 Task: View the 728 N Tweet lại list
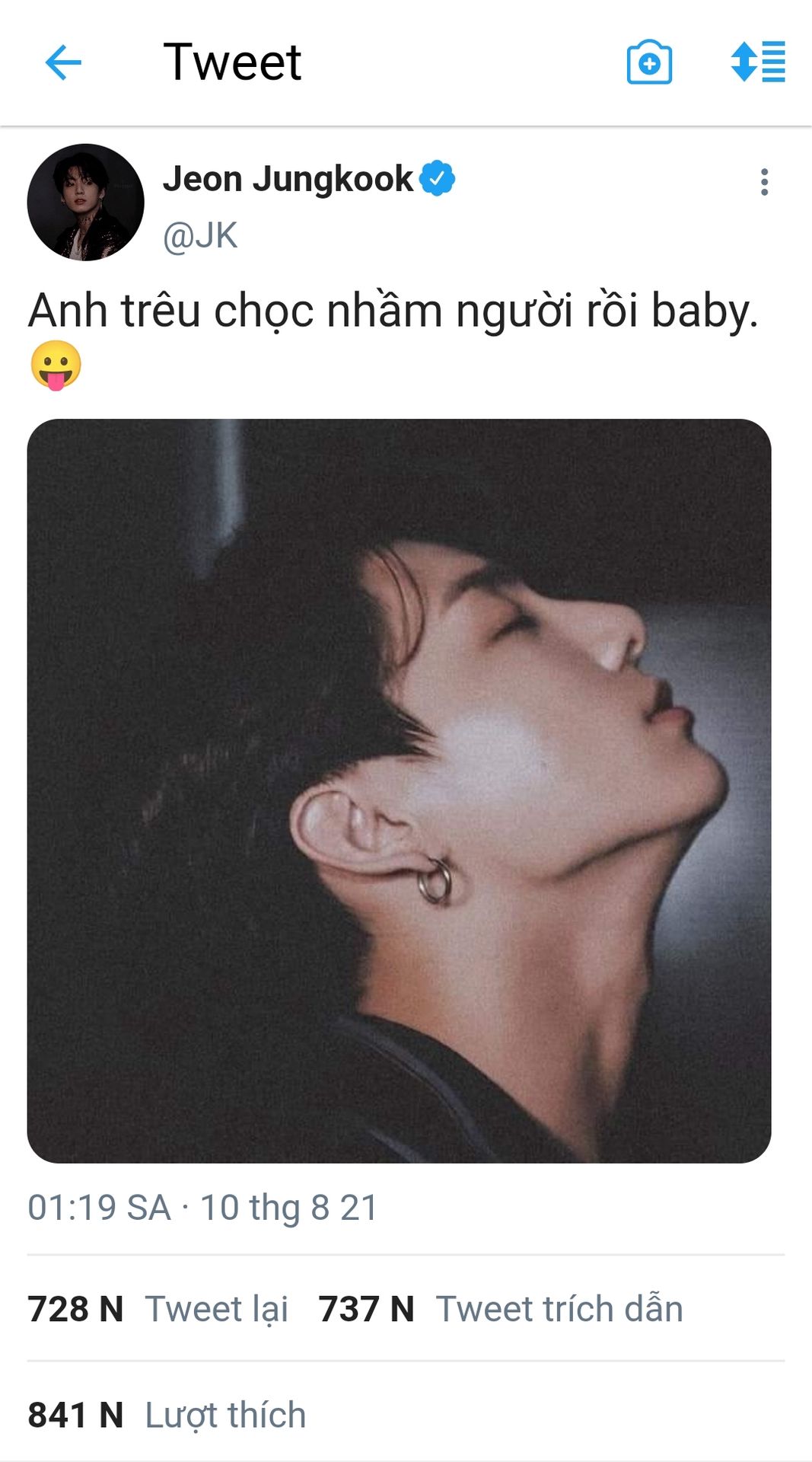click(158, 1309)
